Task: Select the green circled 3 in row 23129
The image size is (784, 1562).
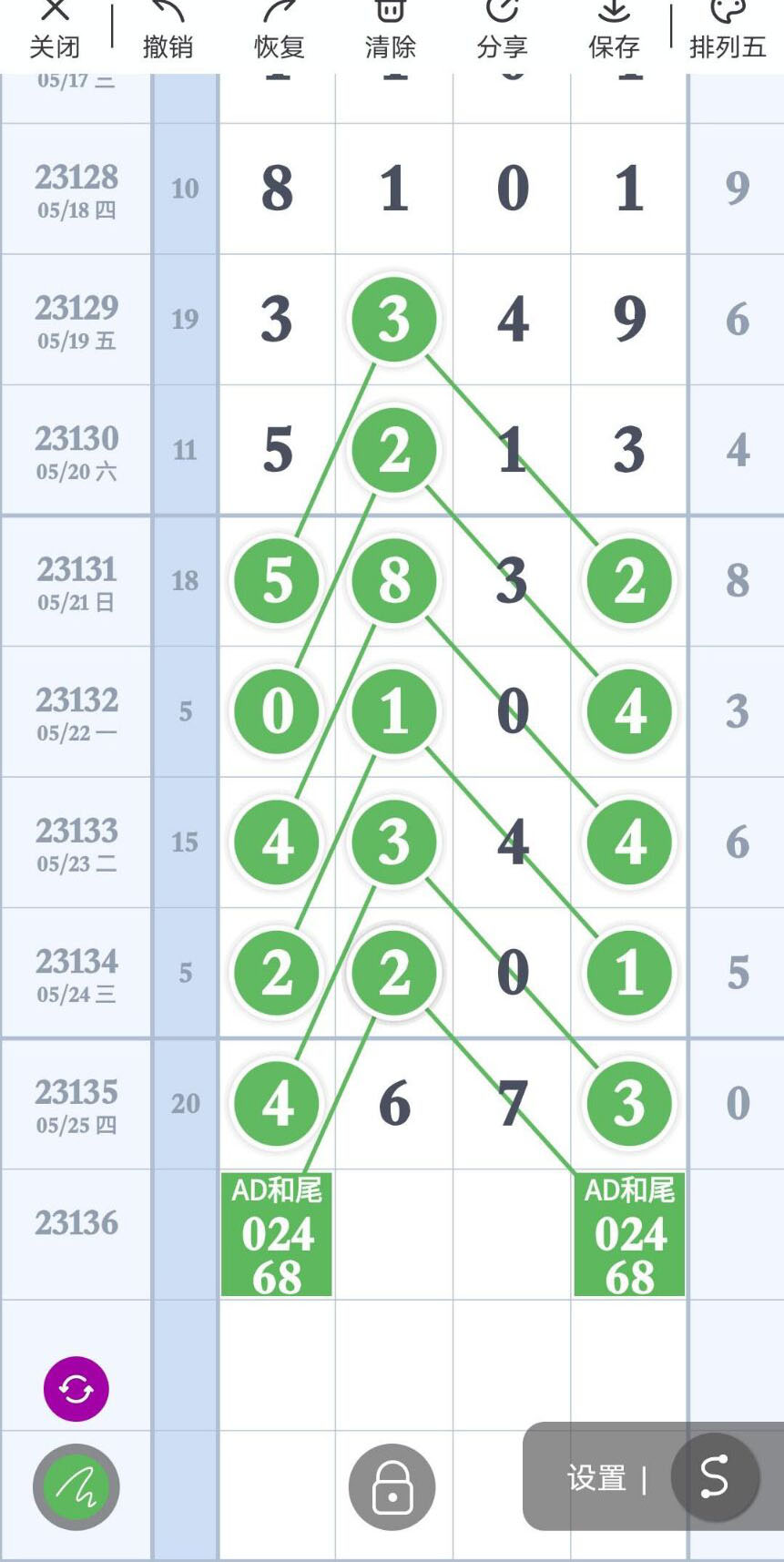Action: tap(392, 320)
